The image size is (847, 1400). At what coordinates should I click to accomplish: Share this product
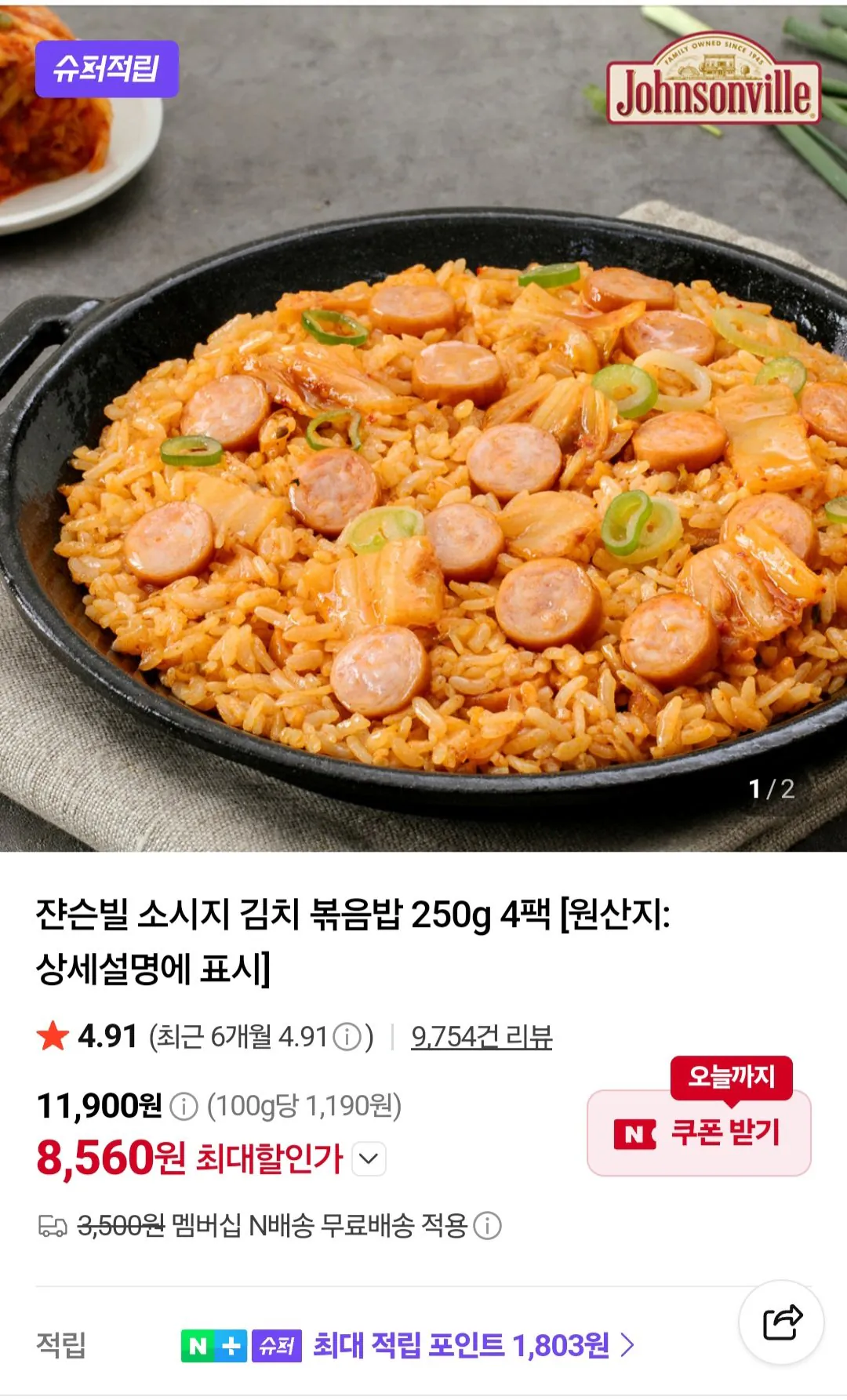click(782, 1322)
